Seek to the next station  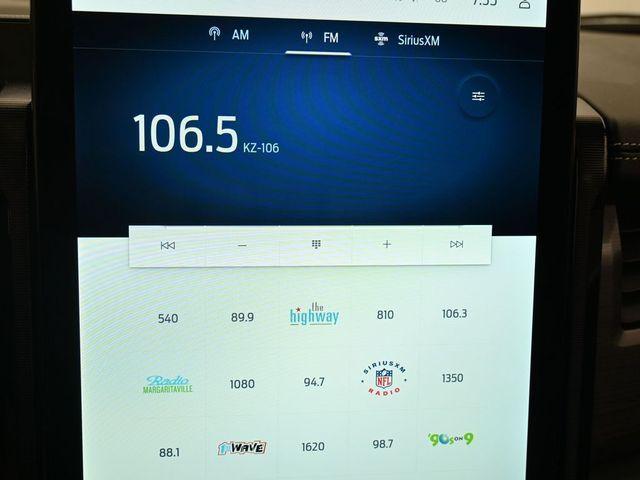[x=457, y=245]
